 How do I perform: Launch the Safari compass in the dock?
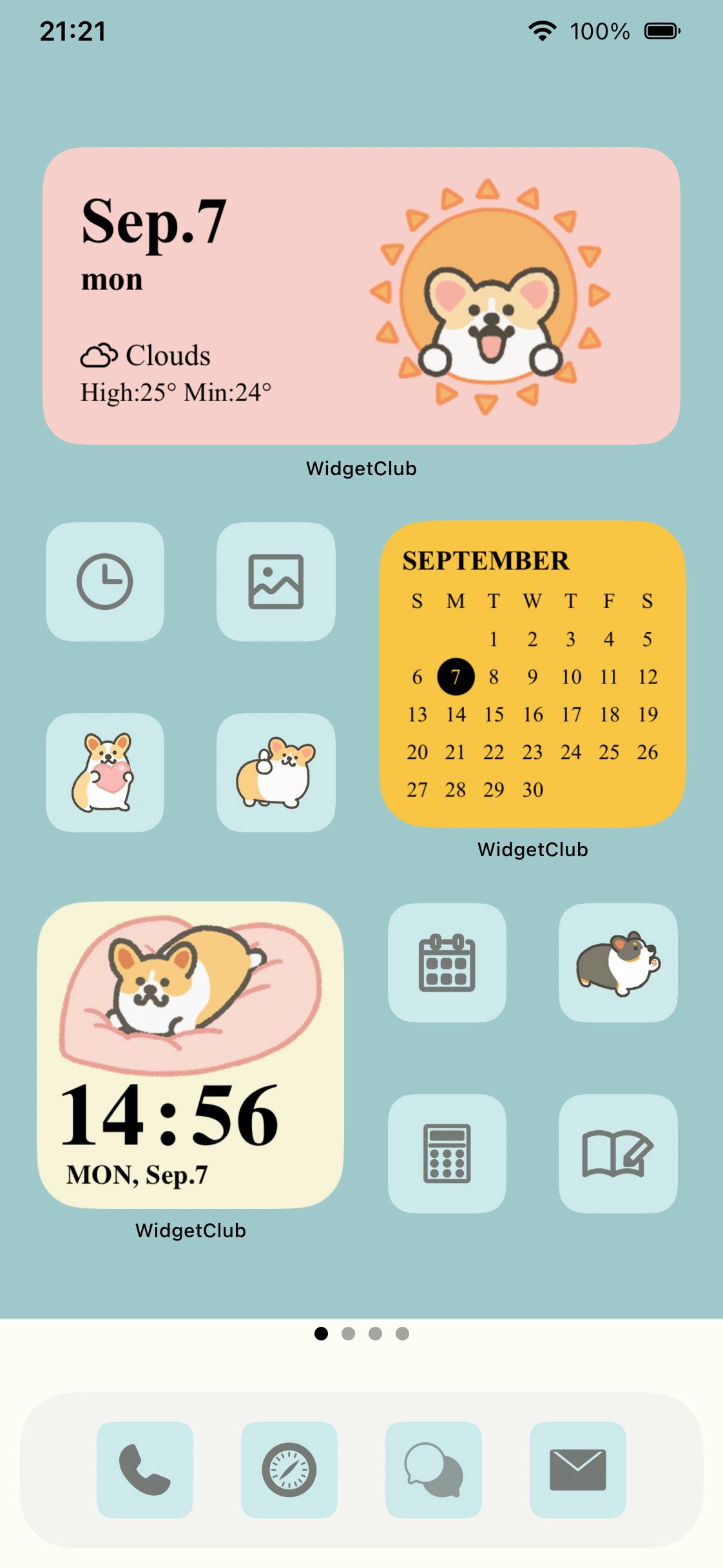click(289, 1470)
